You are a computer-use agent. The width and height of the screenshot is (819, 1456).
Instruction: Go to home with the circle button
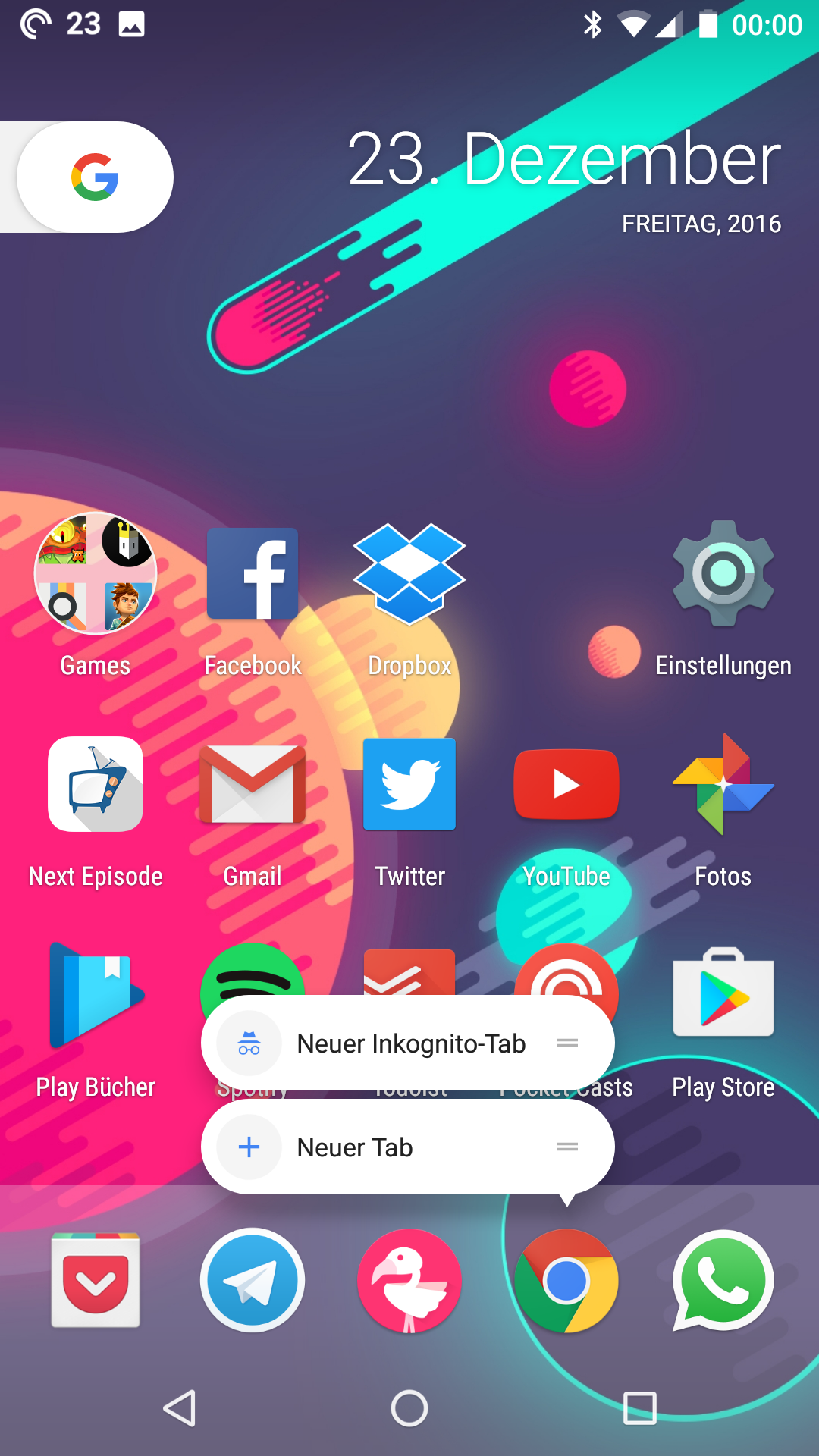[409, 1408]
